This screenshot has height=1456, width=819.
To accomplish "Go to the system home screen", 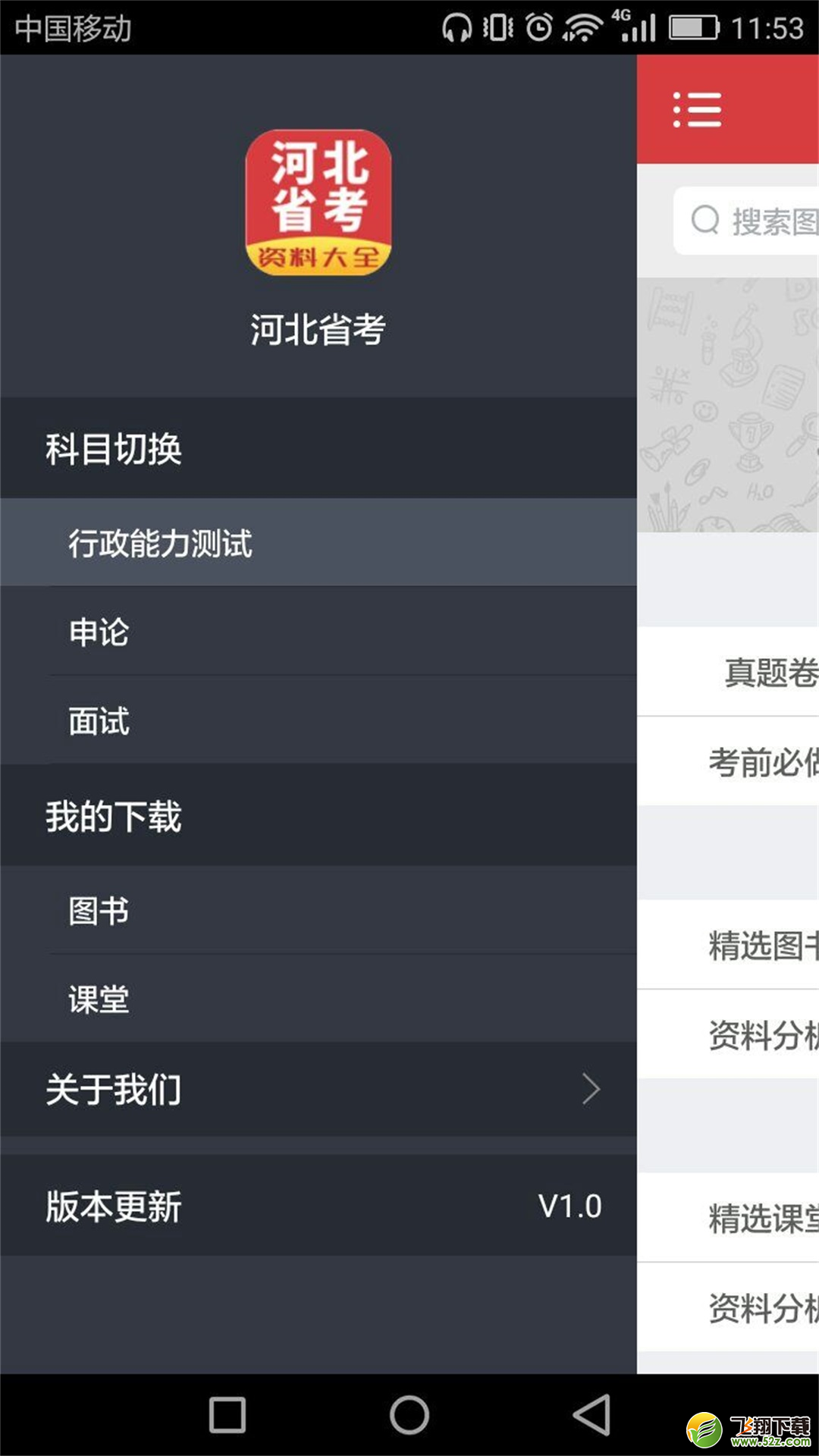I will pos(409,1415).
